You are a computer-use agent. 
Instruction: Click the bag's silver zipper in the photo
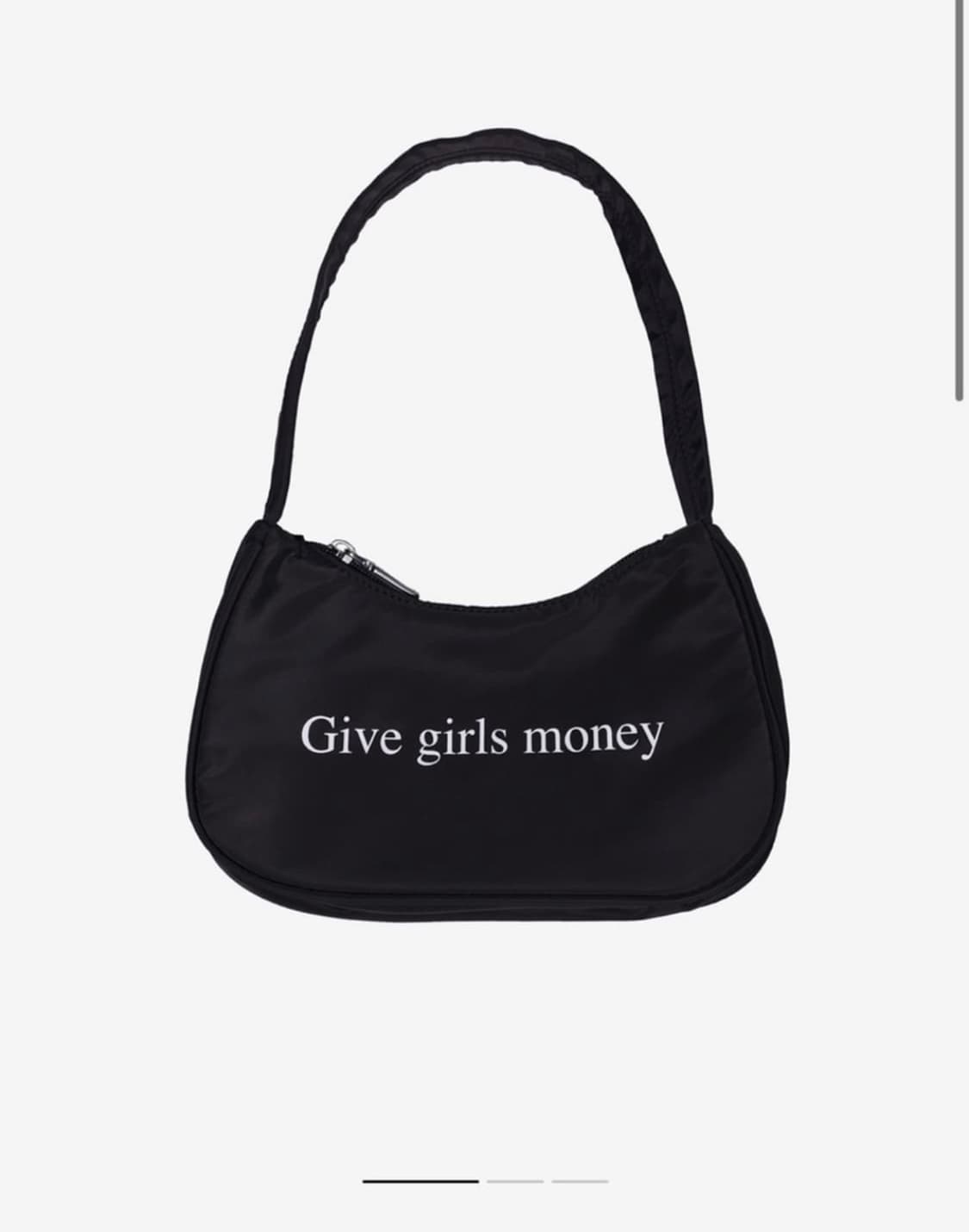coord(370,564)
